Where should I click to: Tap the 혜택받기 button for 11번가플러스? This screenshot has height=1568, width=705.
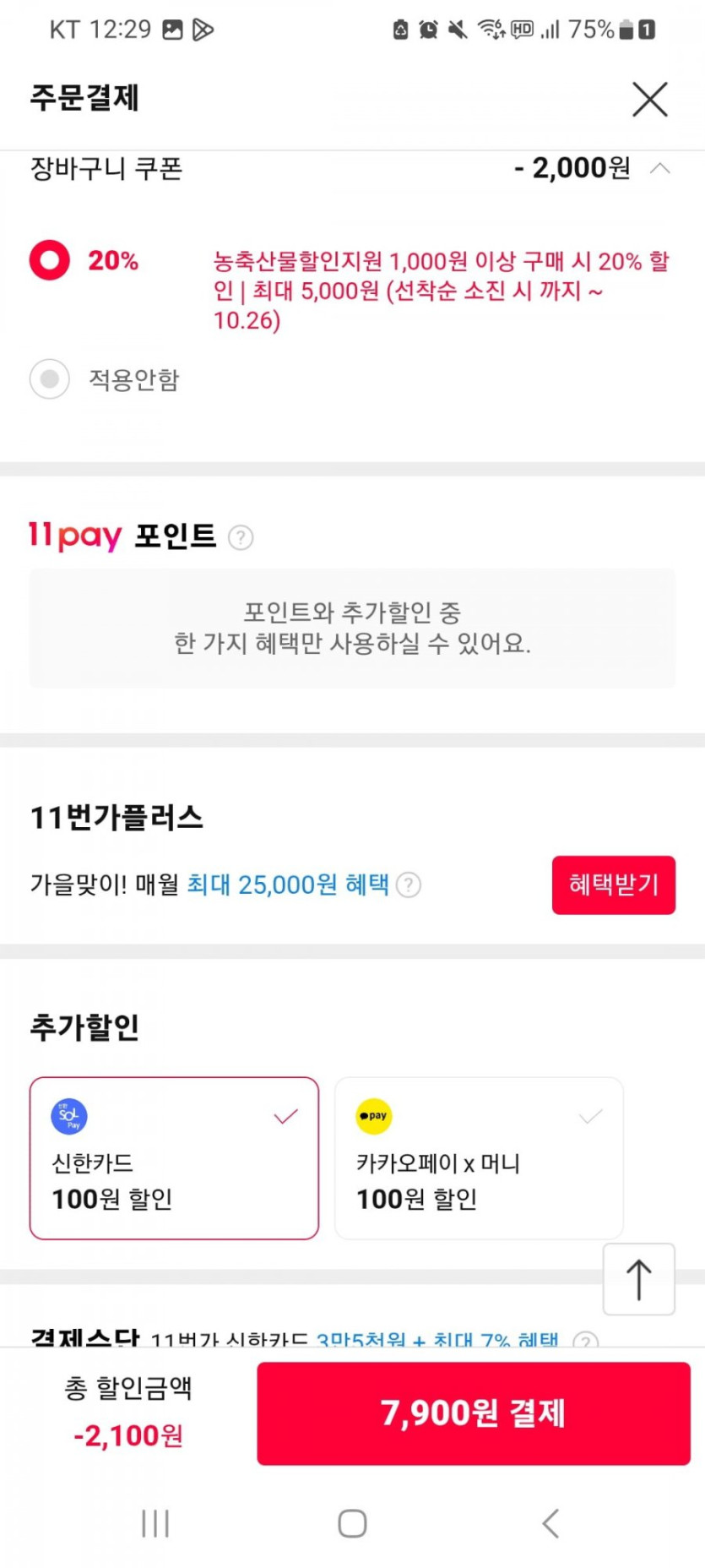[614, 885]
